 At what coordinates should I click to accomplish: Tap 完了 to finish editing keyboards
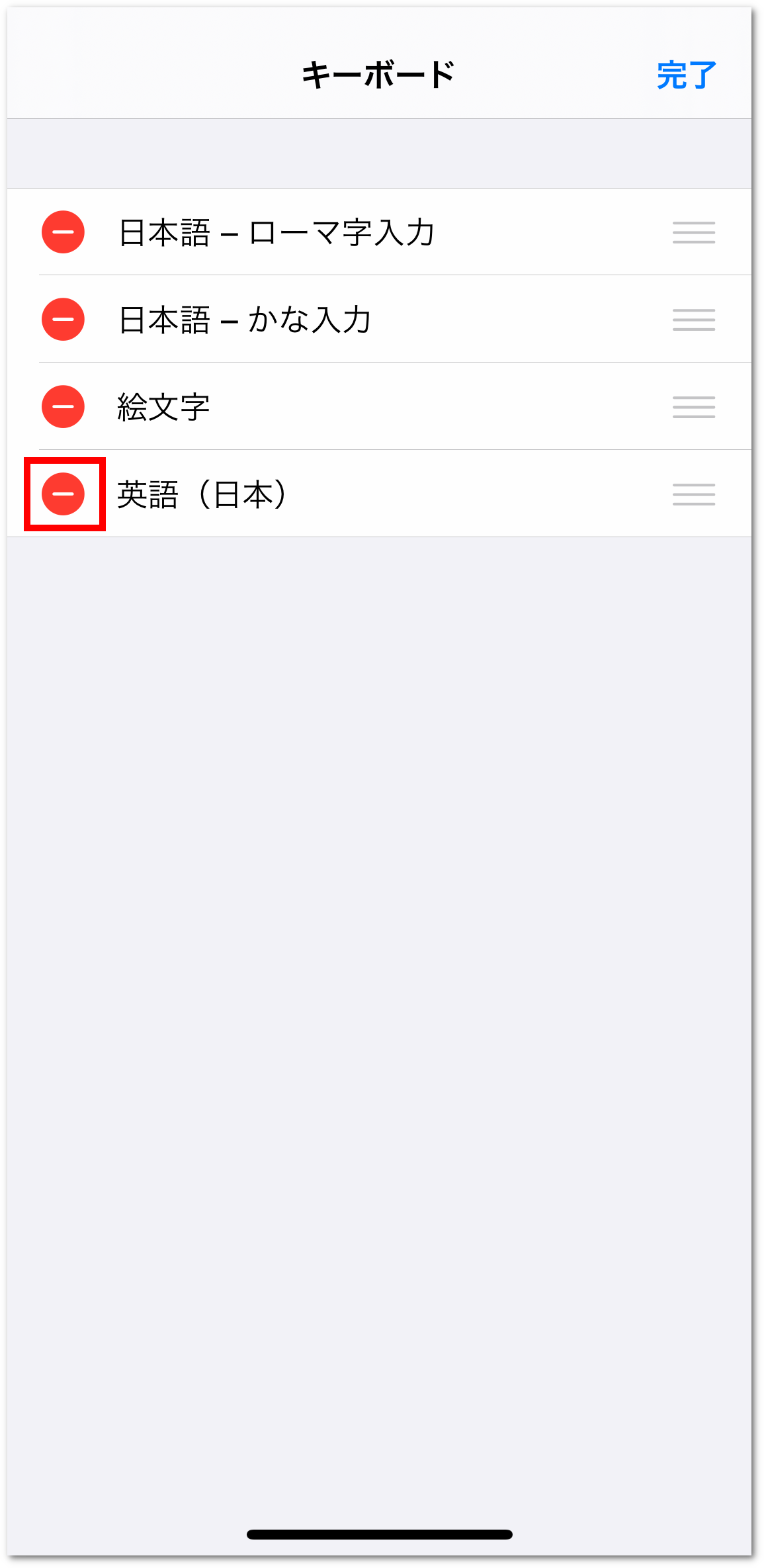click(687, 75)
